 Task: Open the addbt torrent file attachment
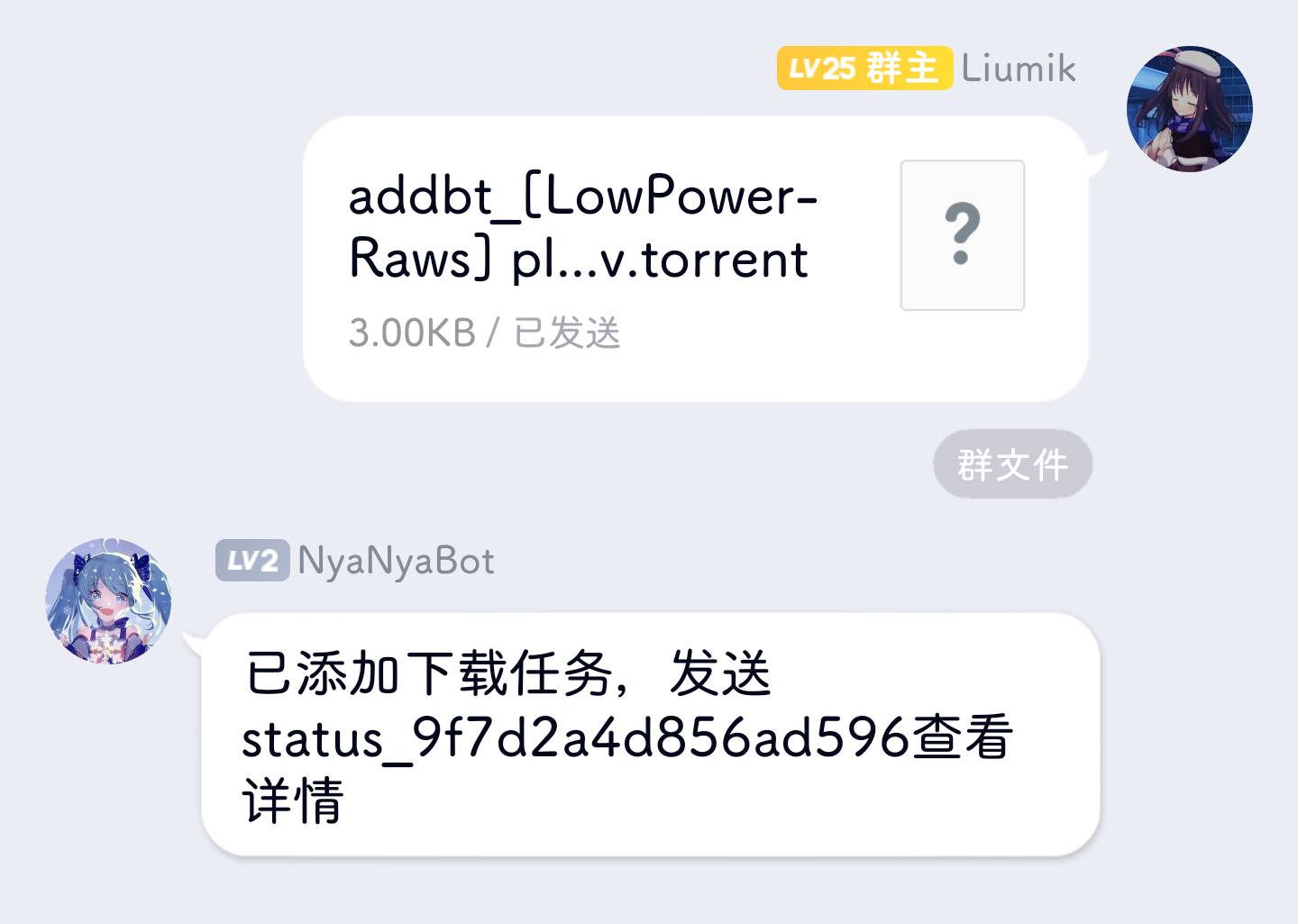pos(694,258)
